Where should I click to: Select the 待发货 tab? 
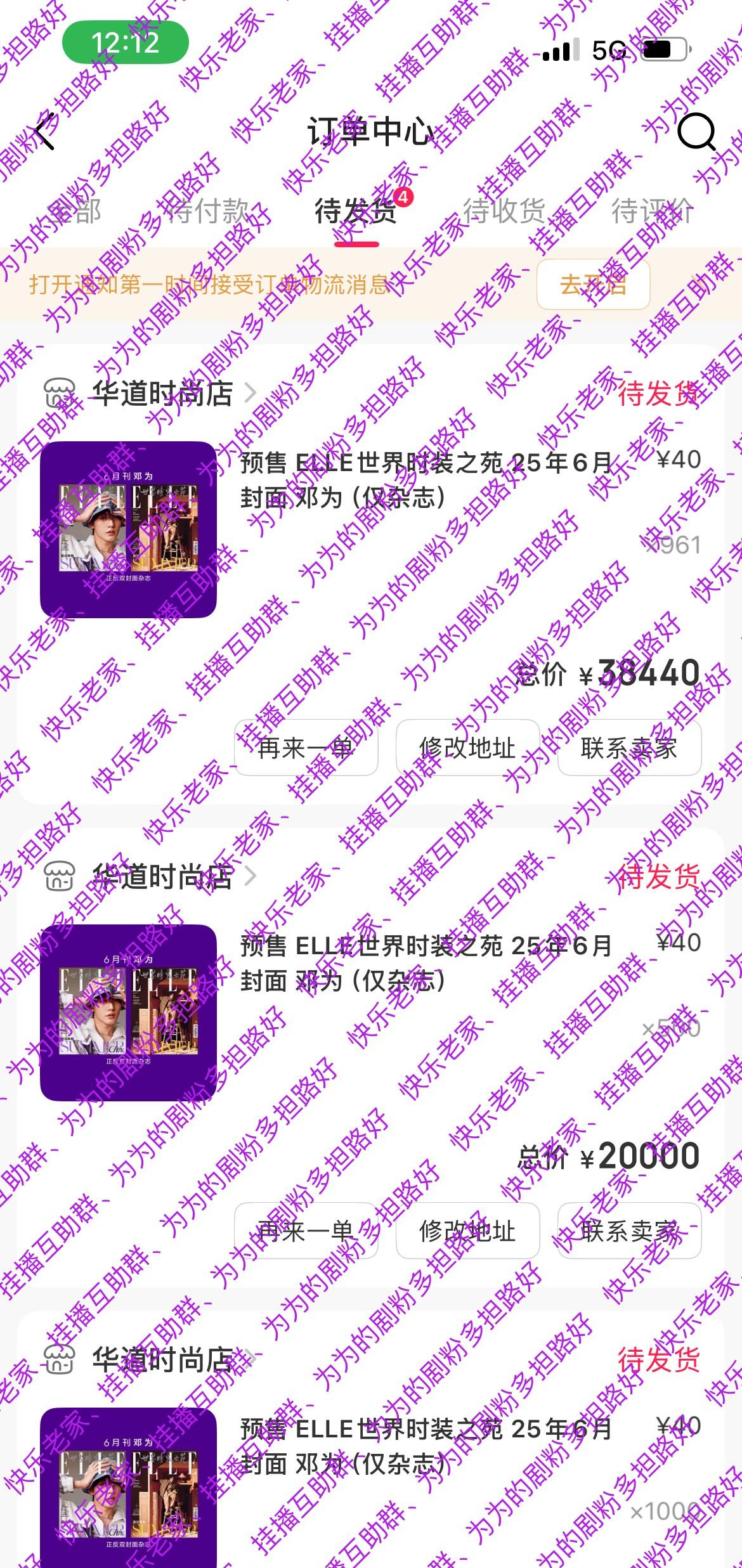tap(356, 211)
